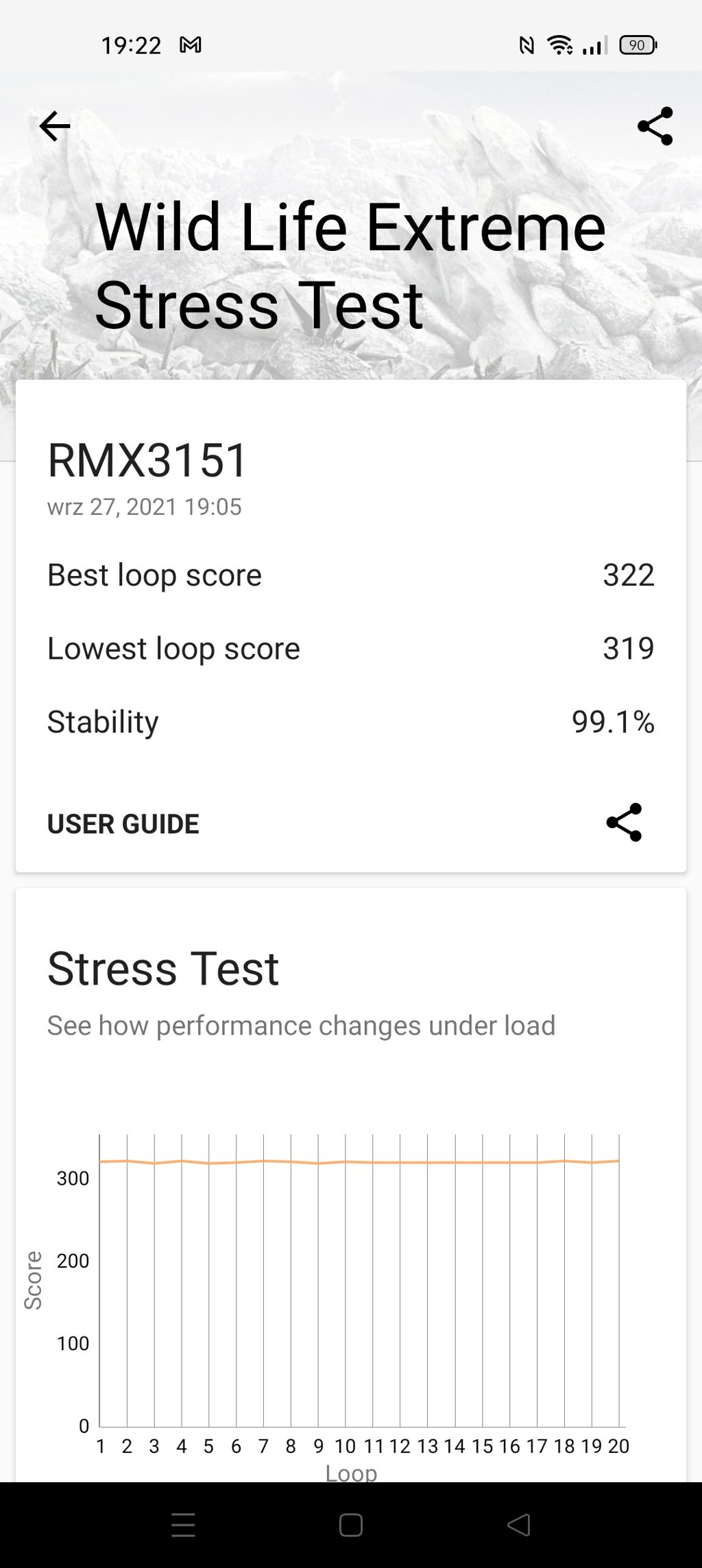Viewport: 702px width, 1568px height.
Task: Share from the top app bar icon
Action: [655, 126]
